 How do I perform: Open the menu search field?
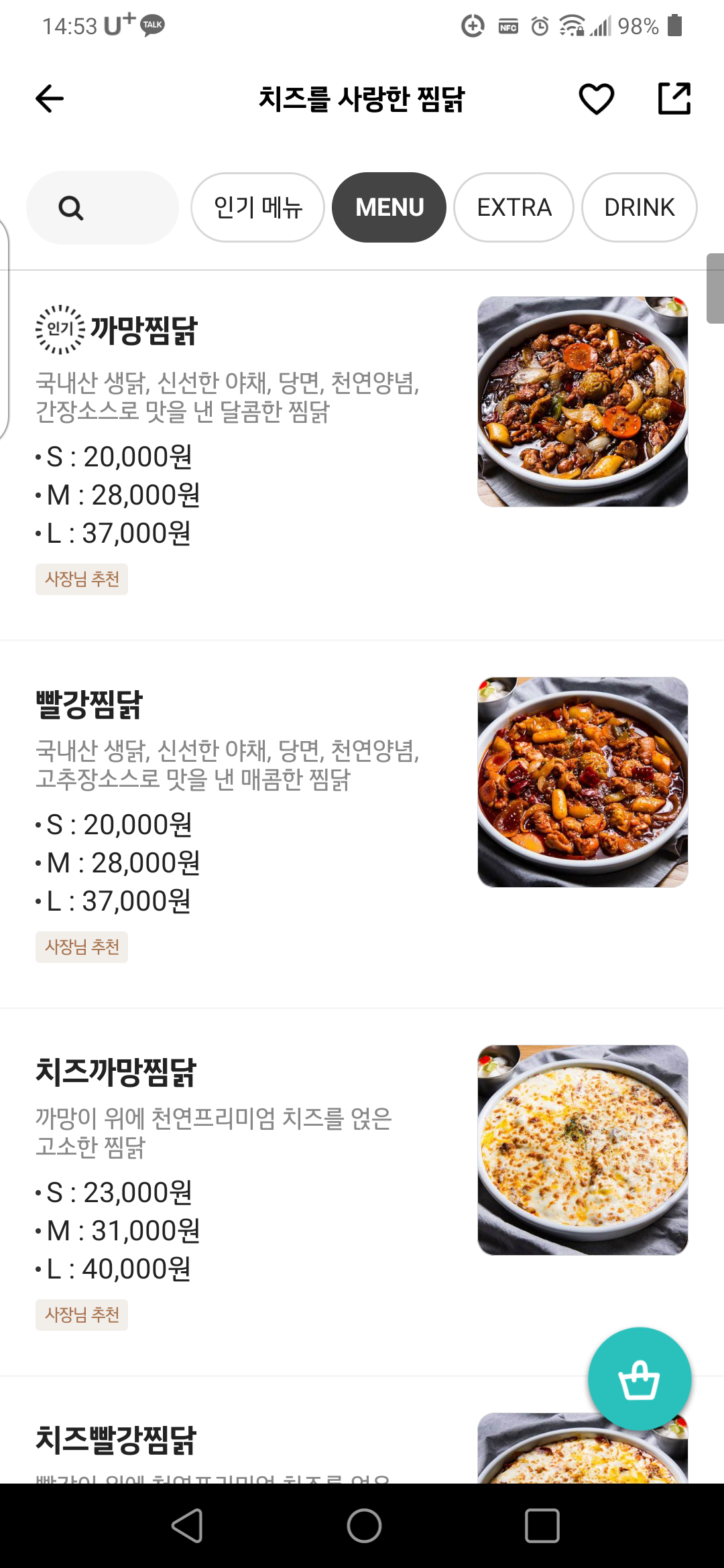point(102,207)
